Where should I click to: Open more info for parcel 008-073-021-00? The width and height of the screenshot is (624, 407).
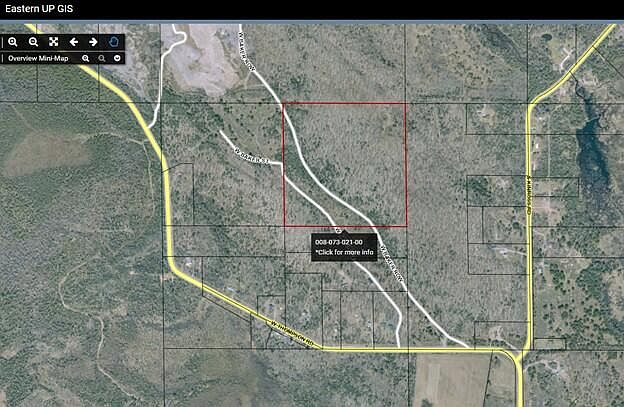click(344, 252)
